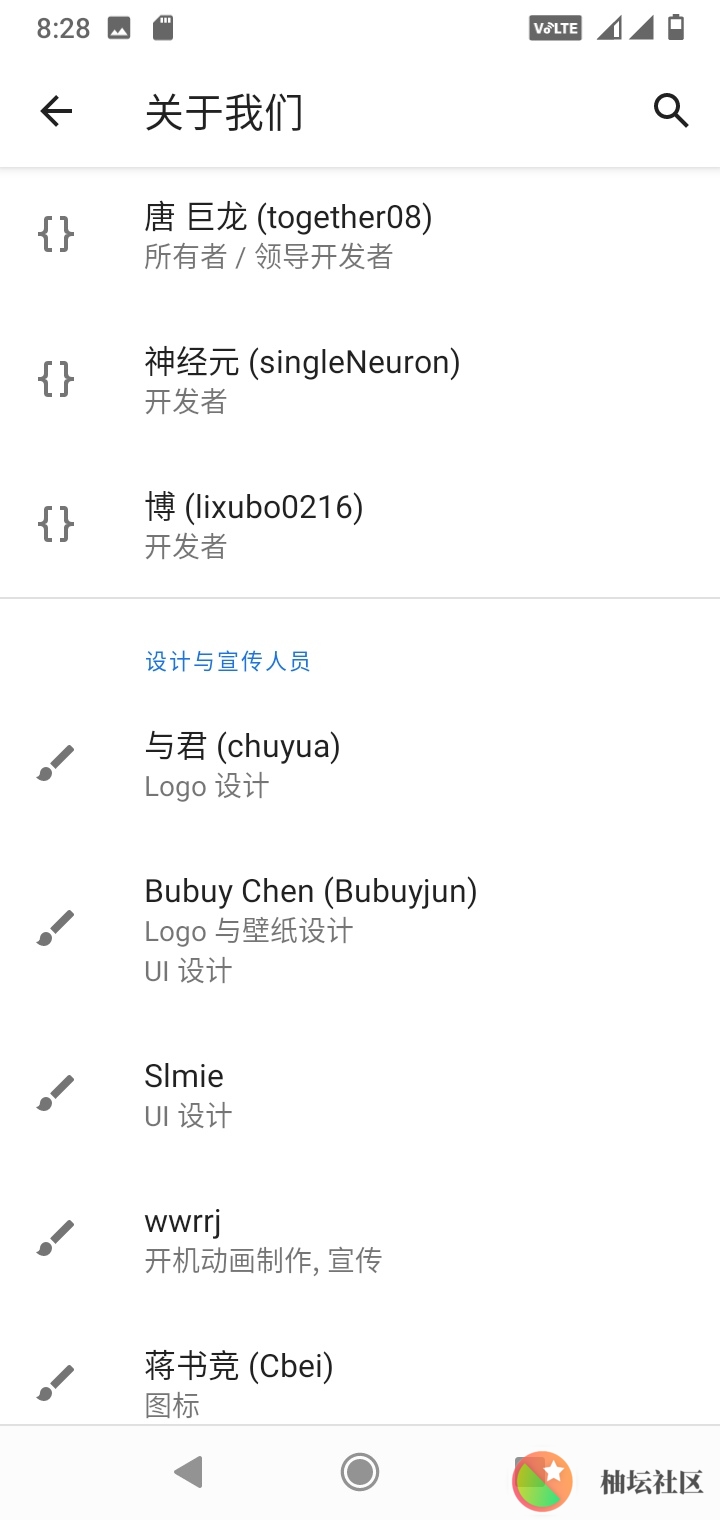This screenshot has height=1520, width=720.
Task: Tap the 博 (lixubo0216) developer row
Action: coord(360,526)
